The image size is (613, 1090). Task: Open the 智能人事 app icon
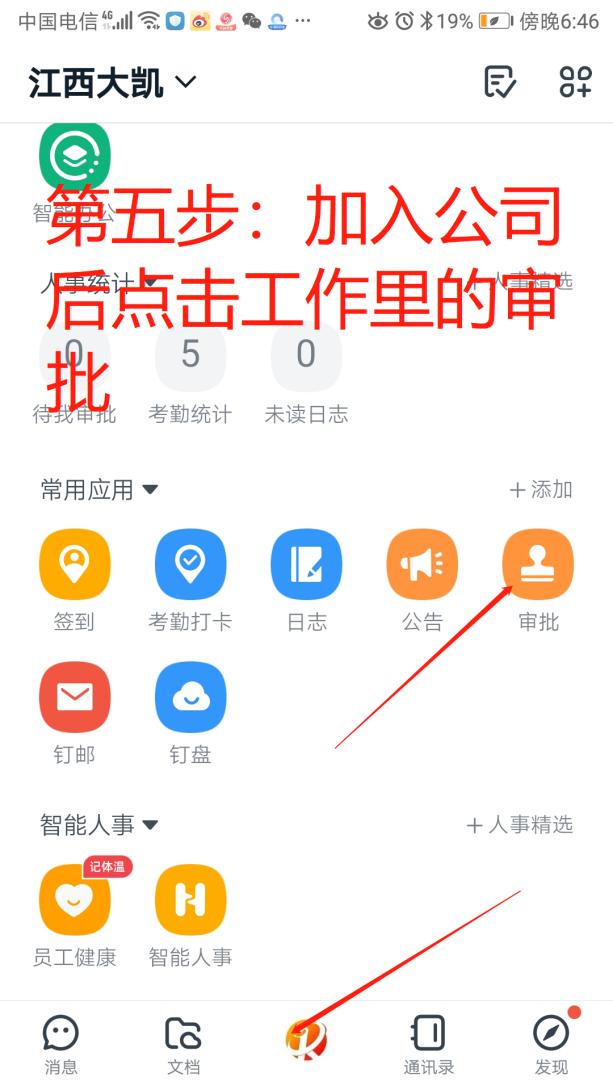[190, 900]
